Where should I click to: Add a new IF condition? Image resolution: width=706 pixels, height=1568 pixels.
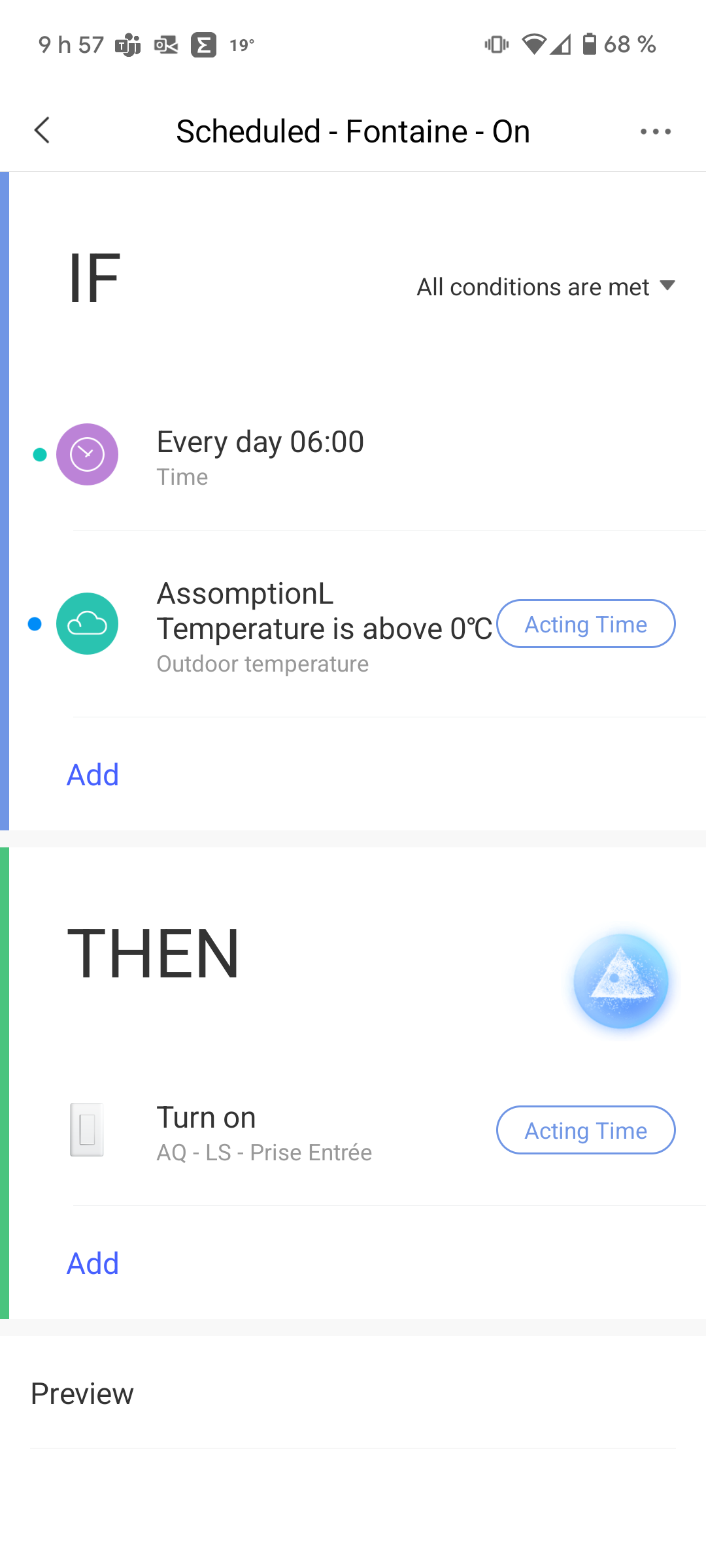click(93, 775)
